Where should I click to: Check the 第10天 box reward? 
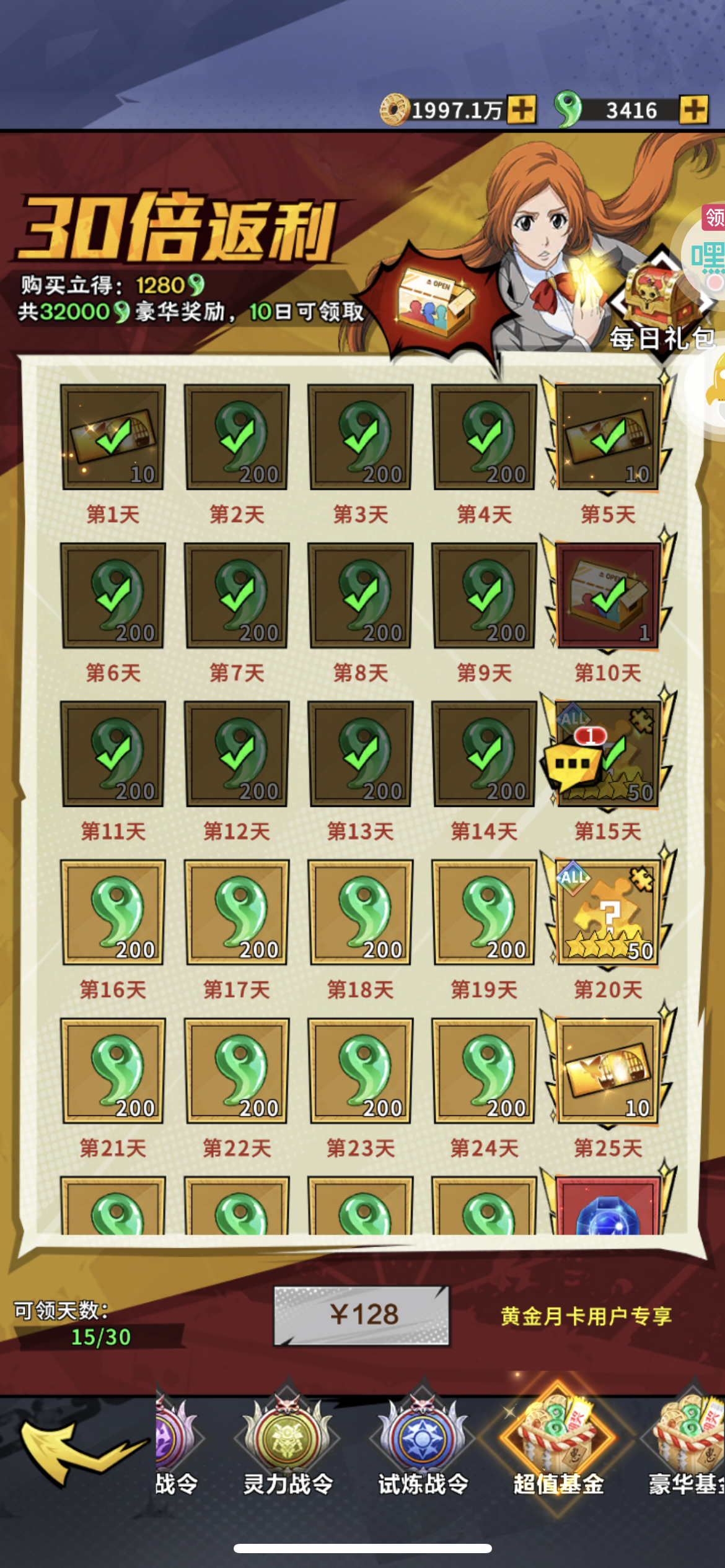point(607,596)
